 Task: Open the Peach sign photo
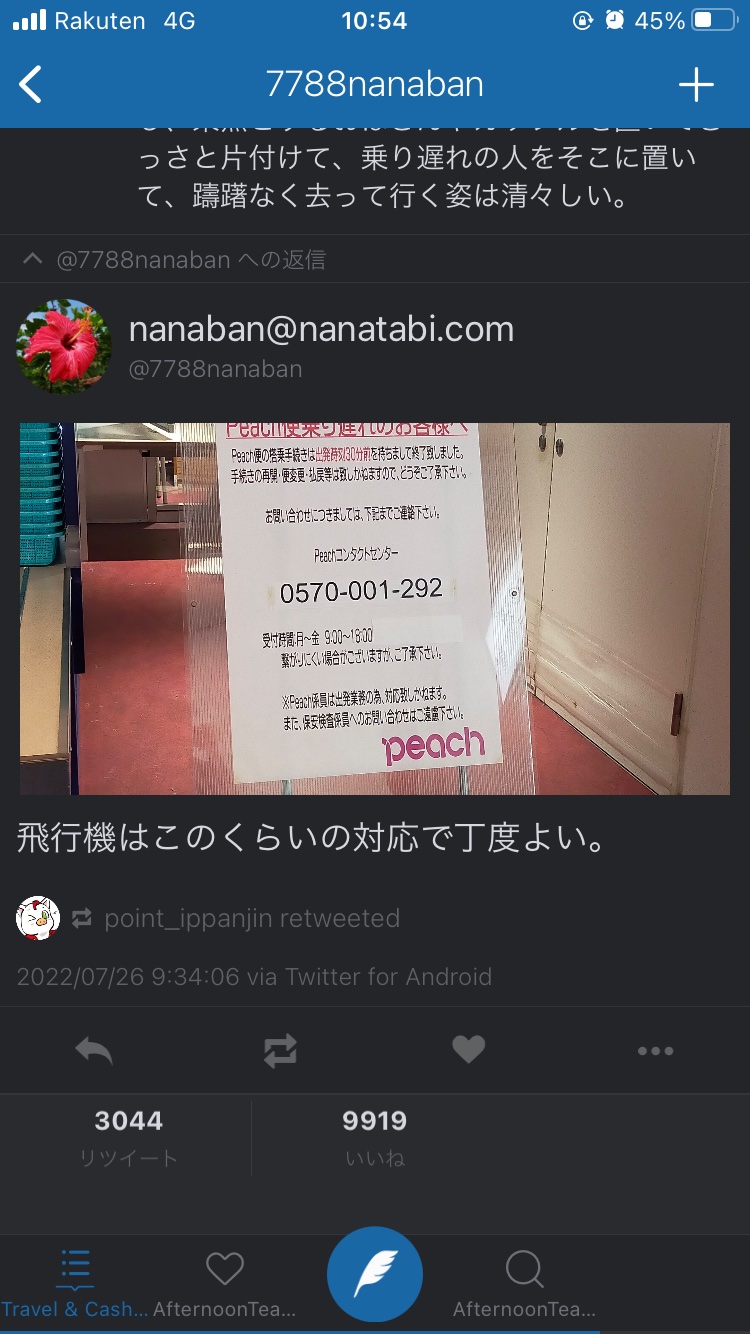coord(375,609)
